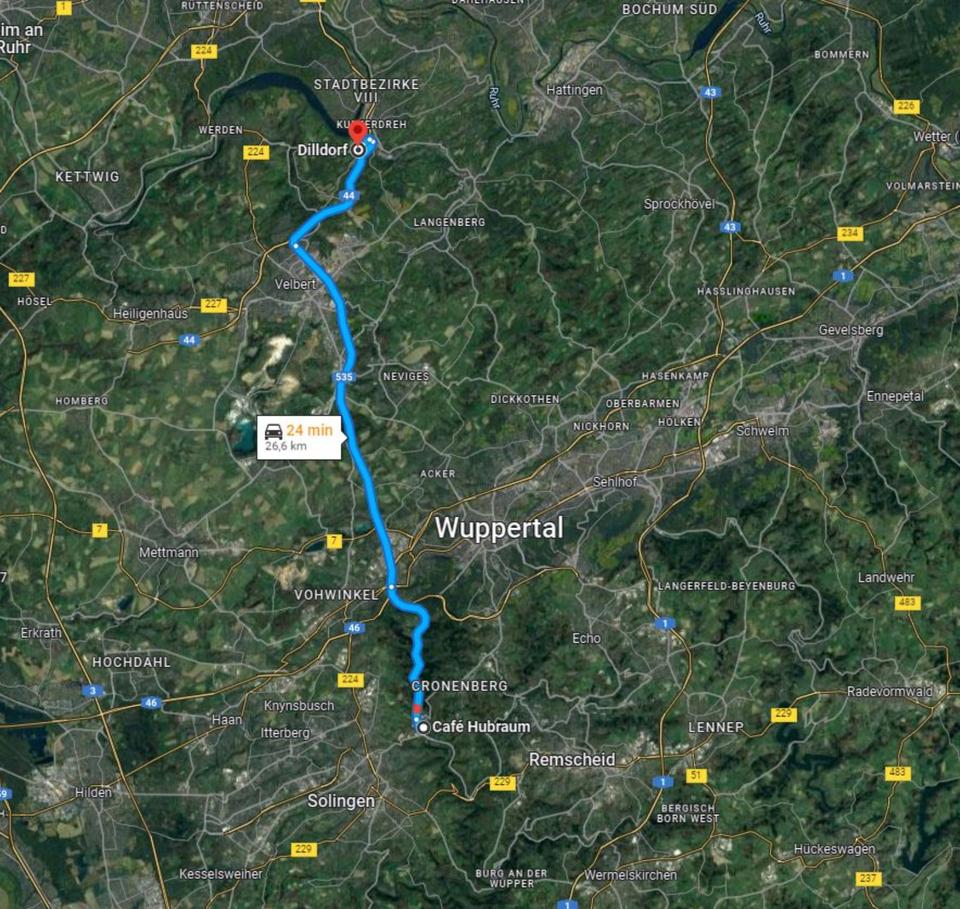The image size is (960, 909).
Task: Open the Café Hubraum start marker
Action: 424,728
